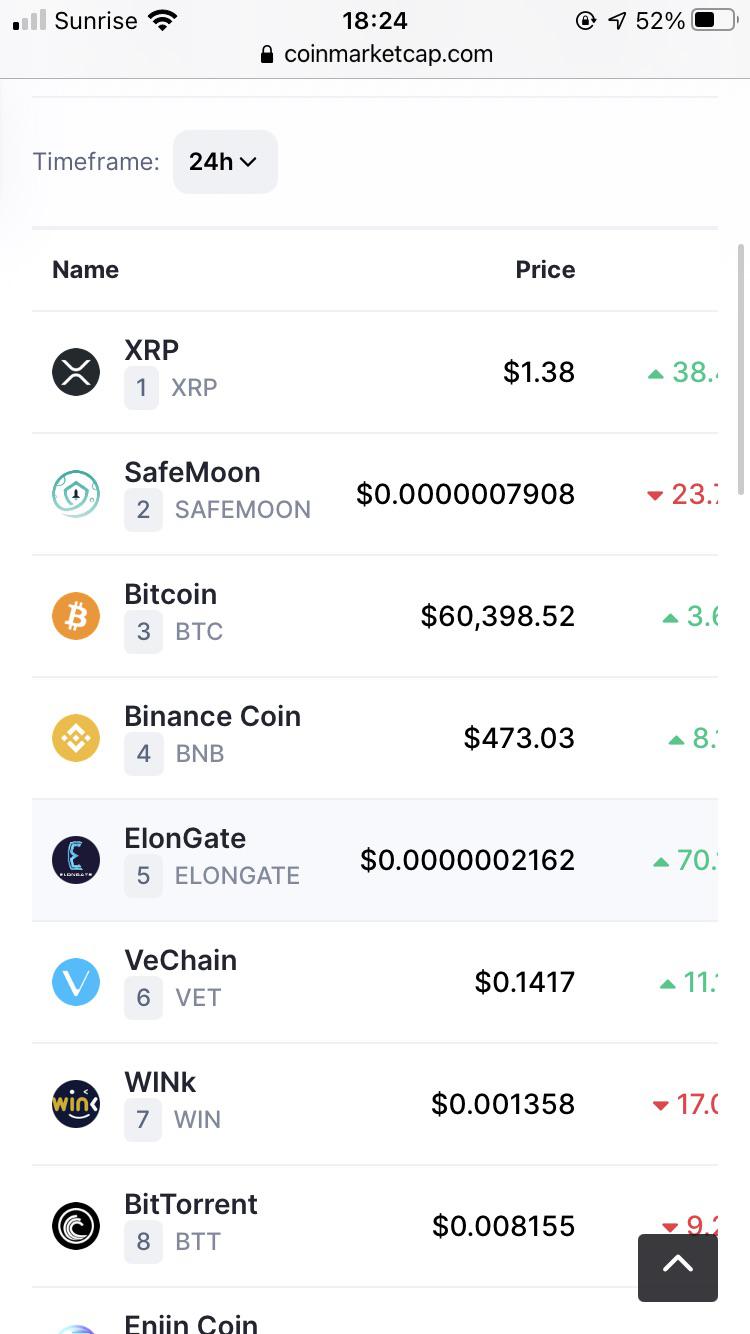View SafeMoon coin details
750x1334 pixels.
tap(192, 473)
